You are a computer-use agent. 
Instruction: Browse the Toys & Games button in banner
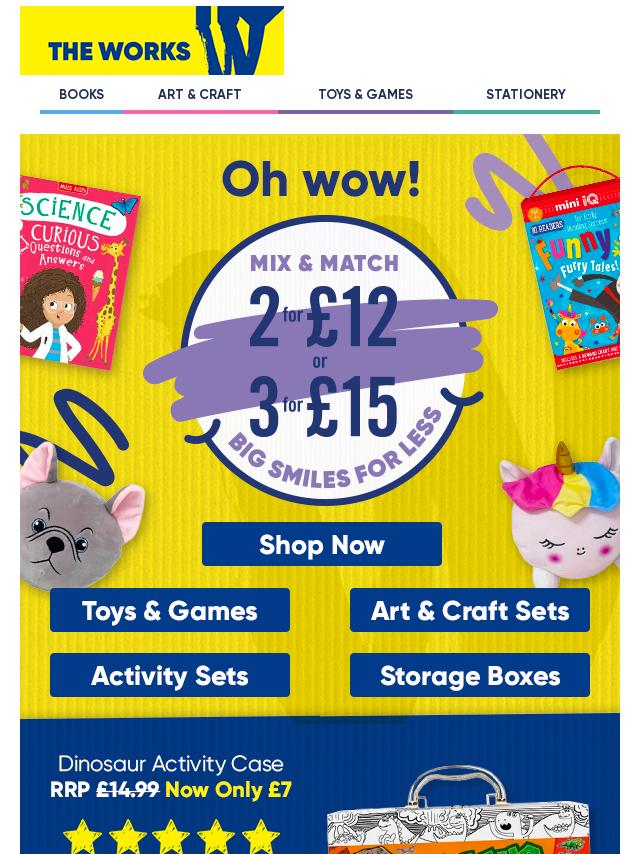coord(170,610)
